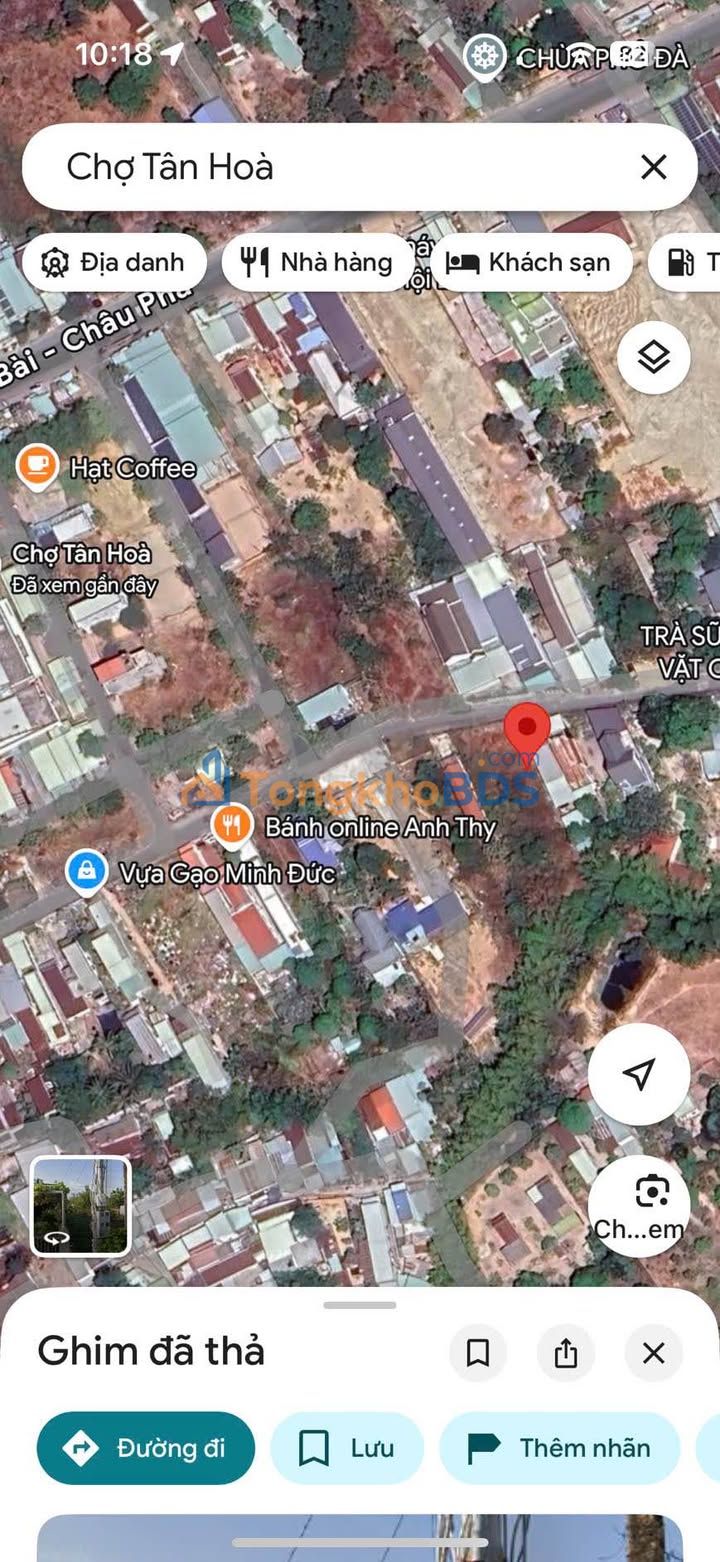Select the Chợ Tân Hoà map label

pyautogui.click(x=82, y=554)
